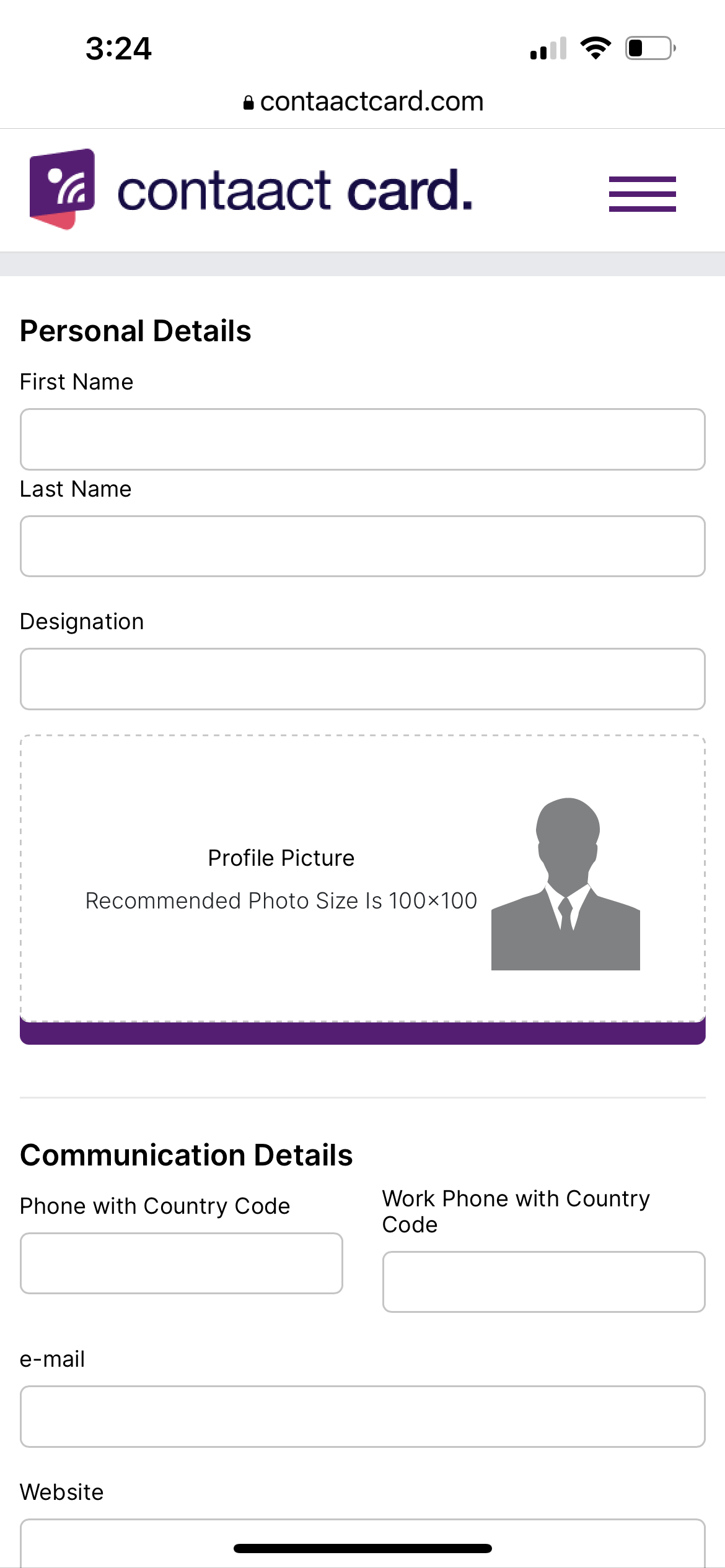Tap the Personal Details heading
The image size is (725, 1568).
point(135,330)
